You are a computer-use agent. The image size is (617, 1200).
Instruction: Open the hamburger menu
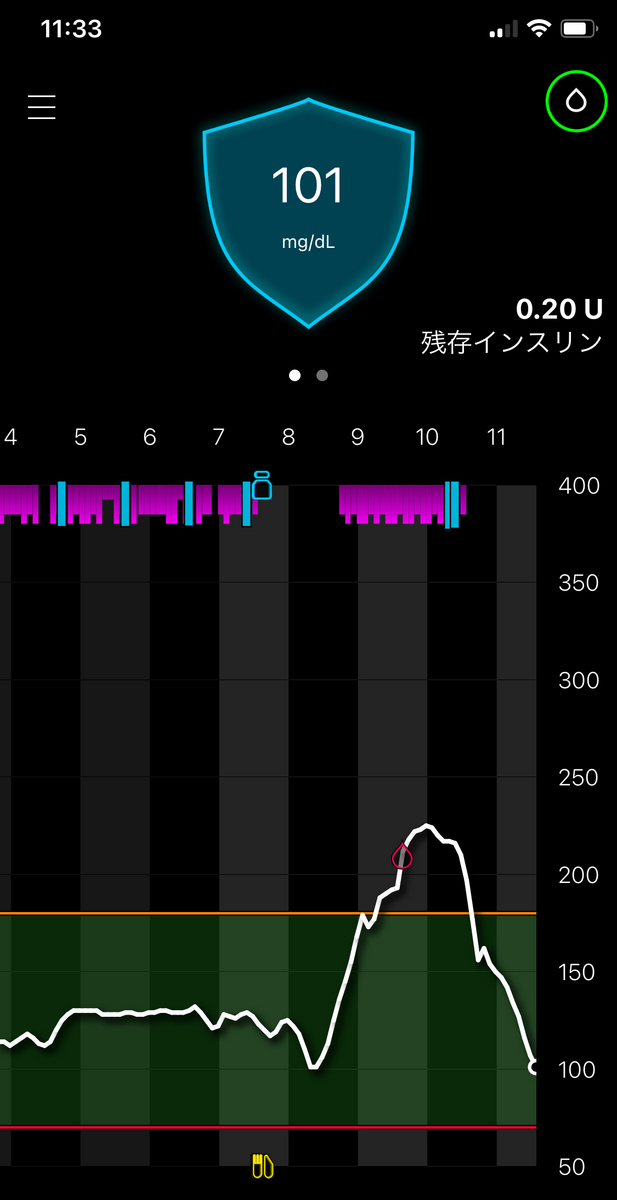pyautogui.click(x=42, y=107)
